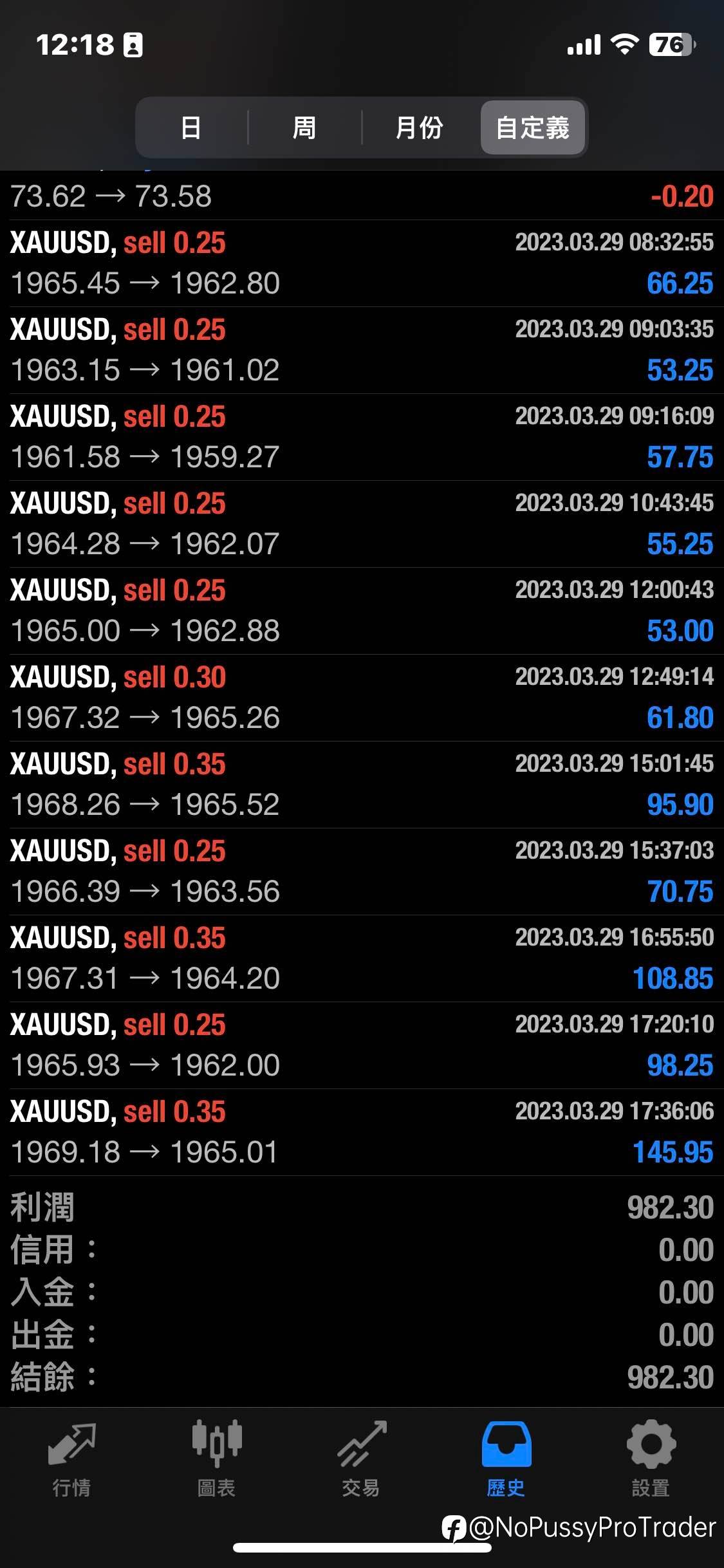Select the 自定義 custom period tab
This screenshot has width=724, height=1568.
tap(533, 127)
